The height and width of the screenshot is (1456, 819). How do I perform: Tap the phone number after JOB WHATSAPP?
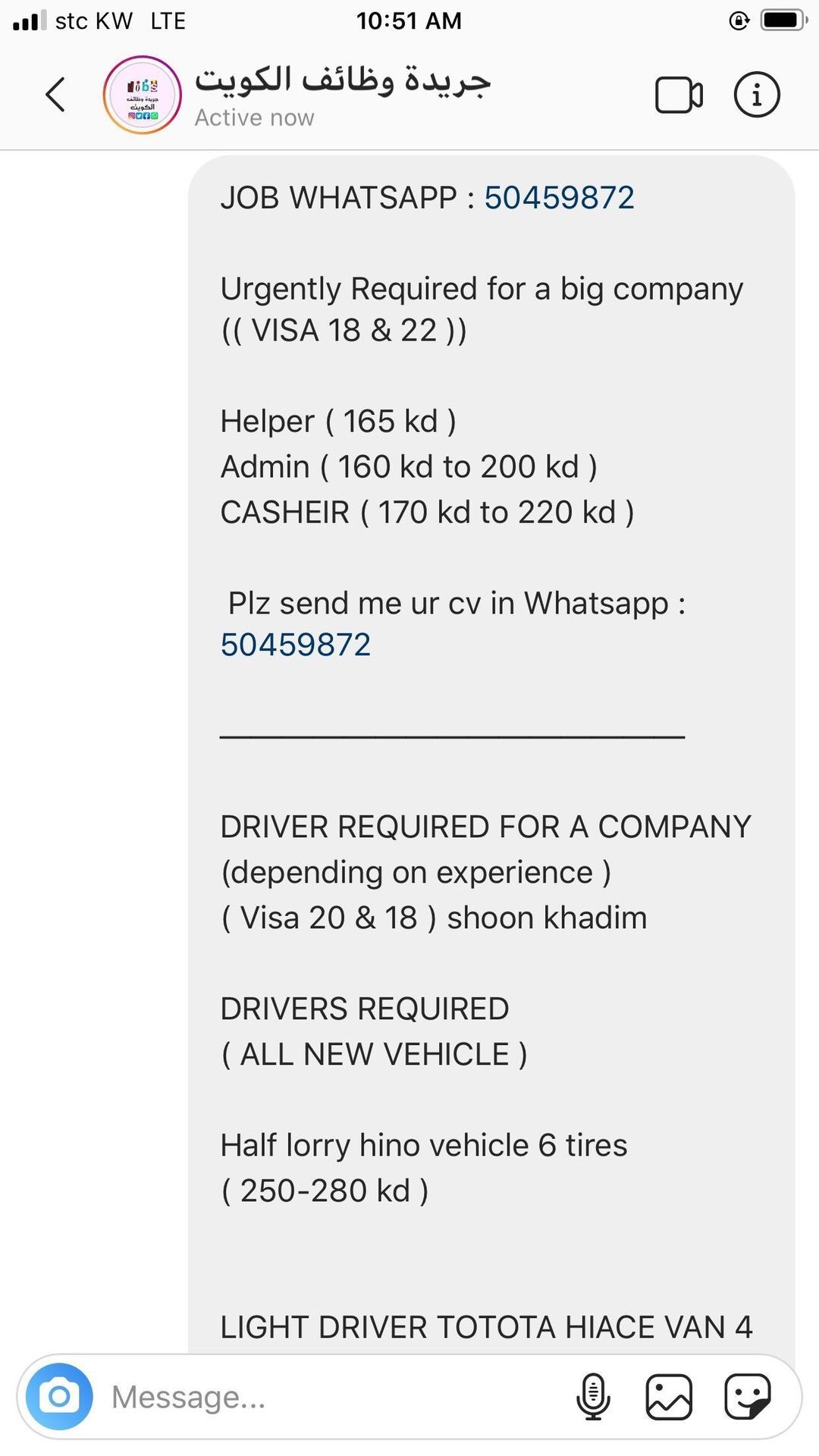coord(559,198)
